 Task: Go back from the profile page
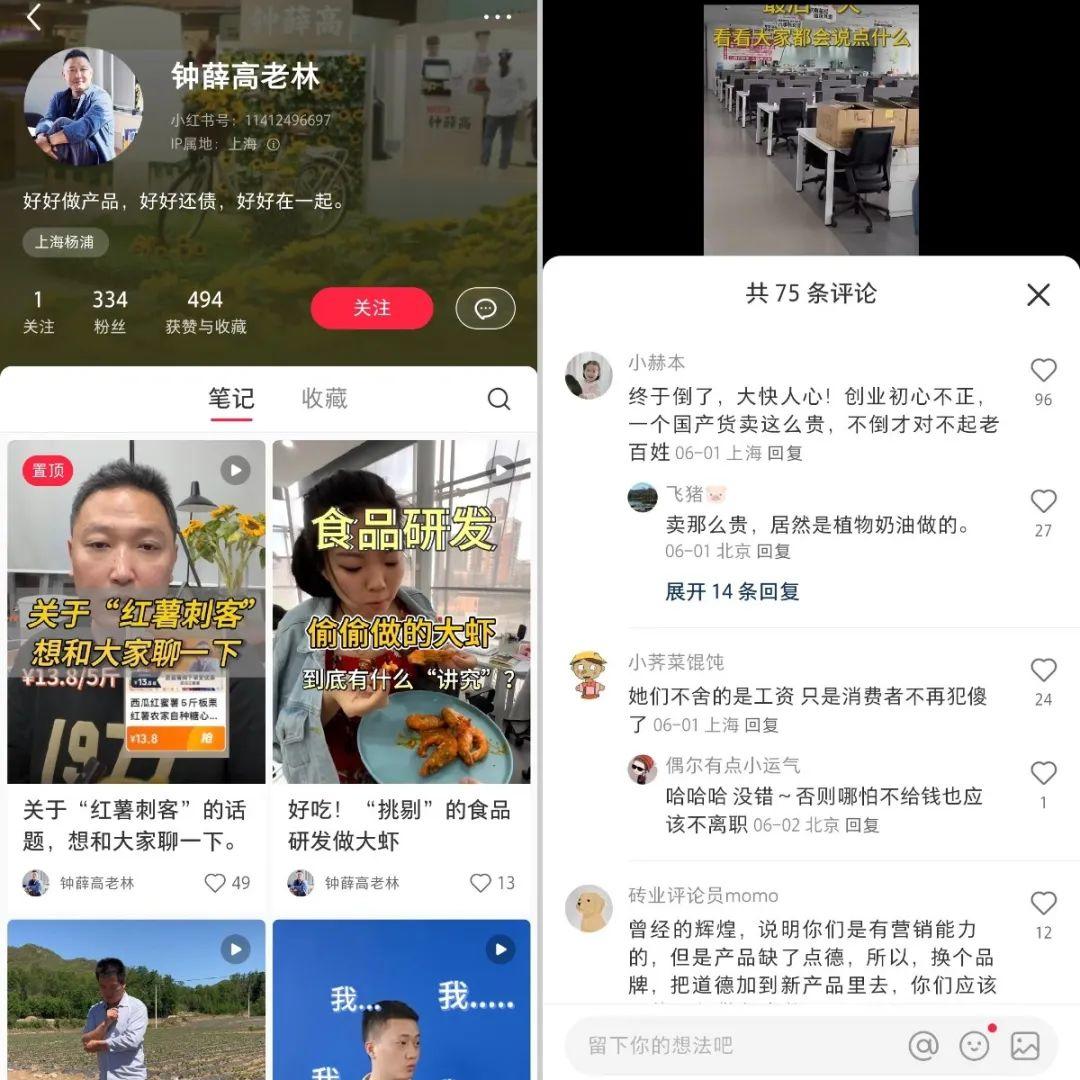(34, 18)
